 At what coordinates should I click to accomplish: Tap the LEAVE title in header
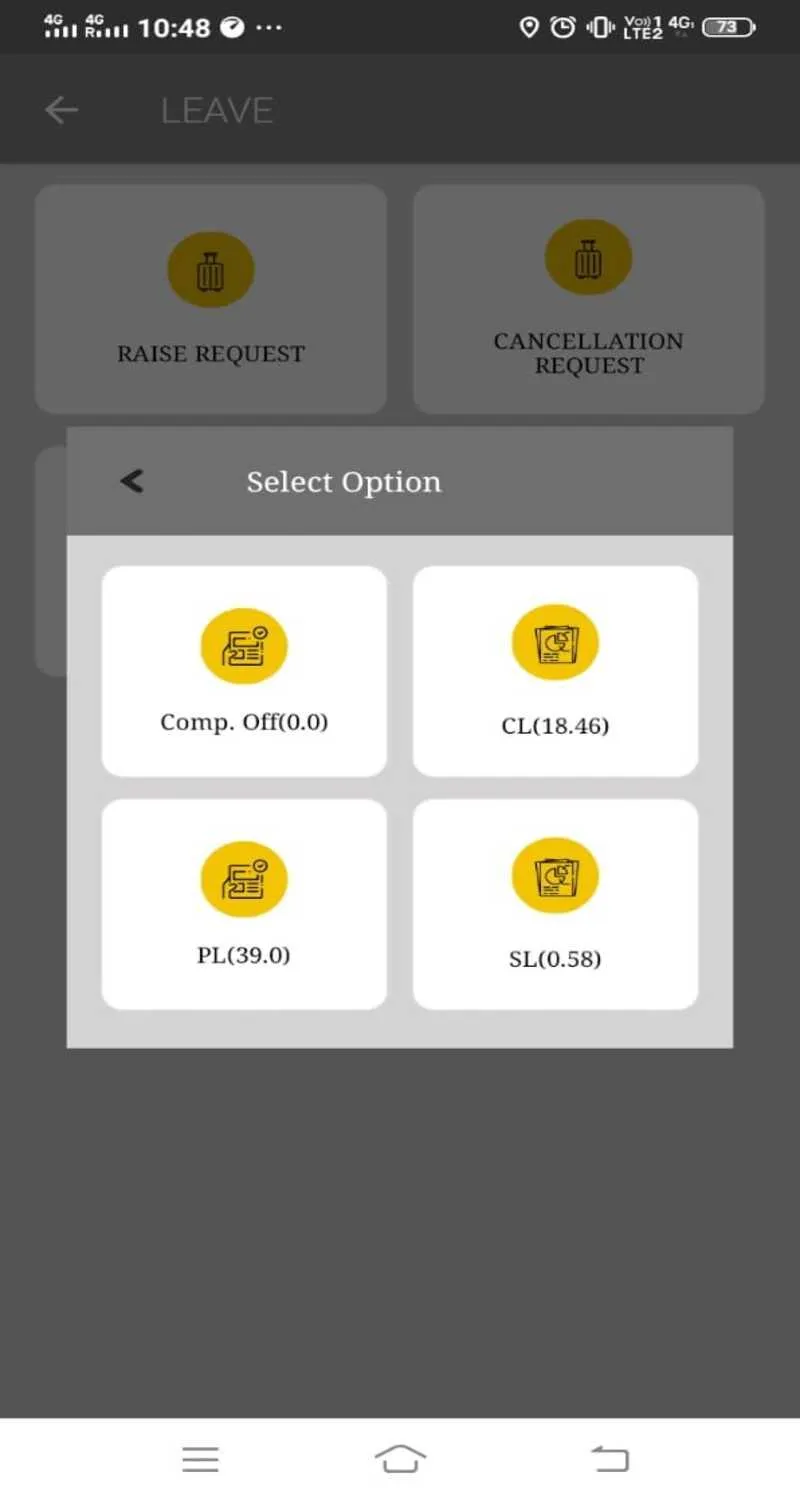click(x=216, y=110)
